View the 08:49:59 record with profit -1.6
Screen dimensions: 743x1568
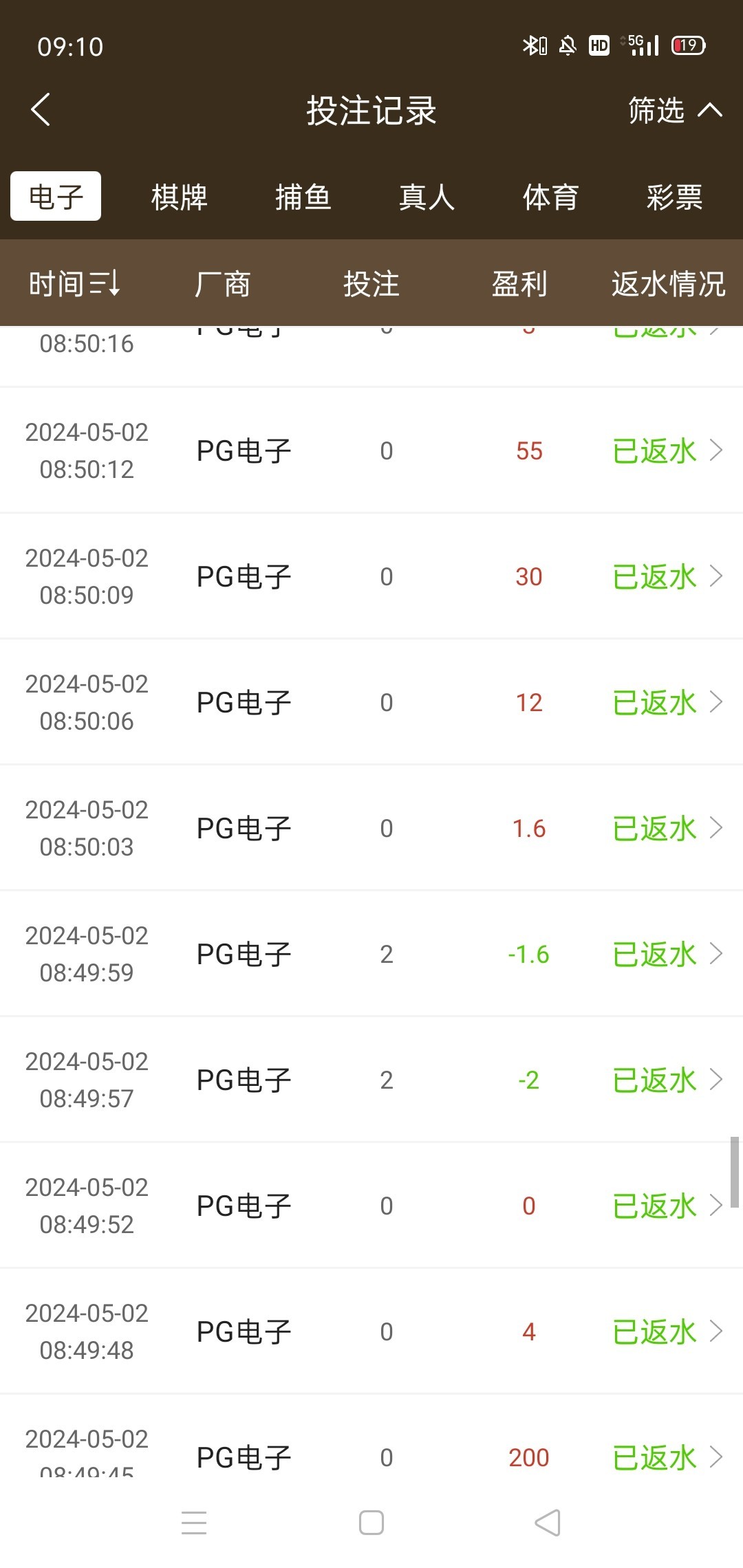click(371, 954)
